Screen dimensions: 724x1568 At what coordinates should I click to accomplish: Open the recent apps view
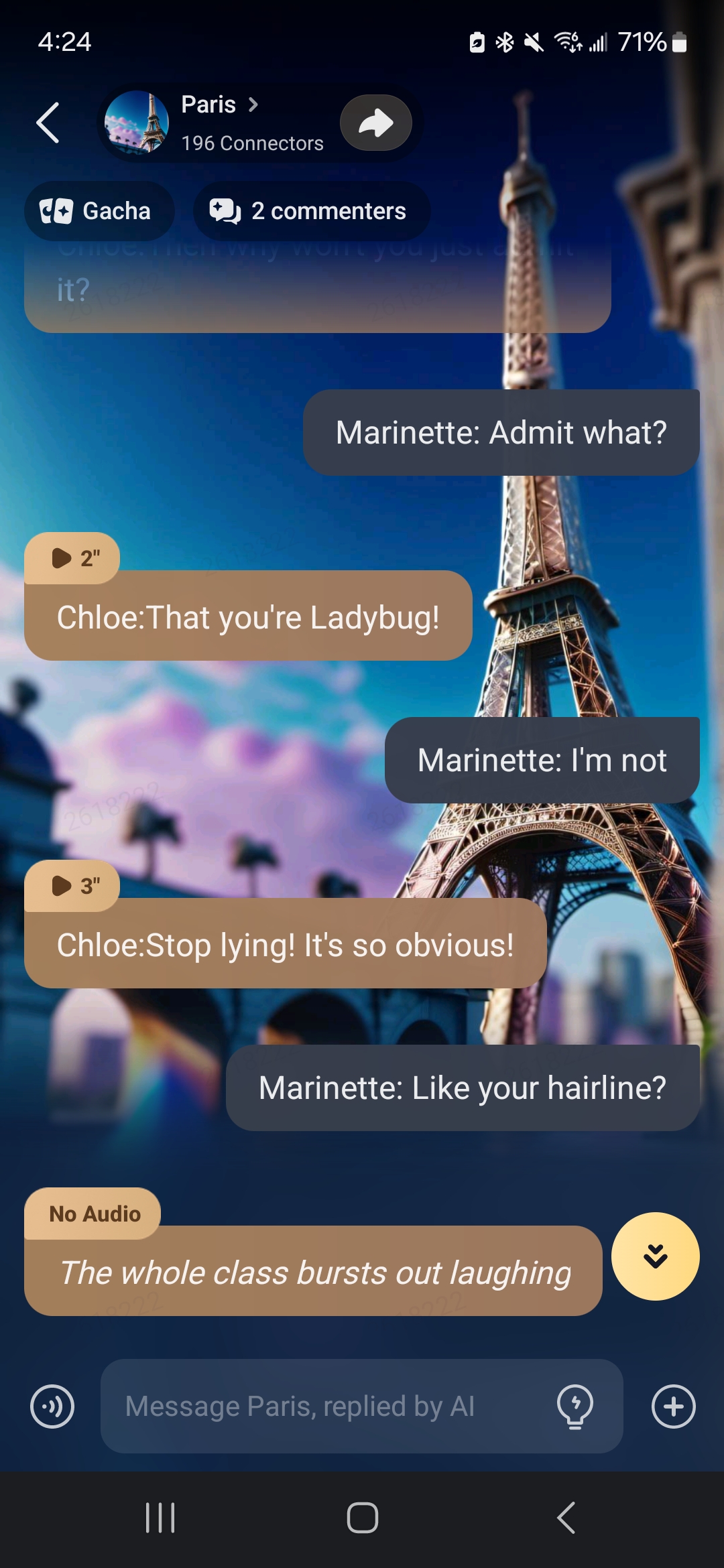tap(160, 1518)
